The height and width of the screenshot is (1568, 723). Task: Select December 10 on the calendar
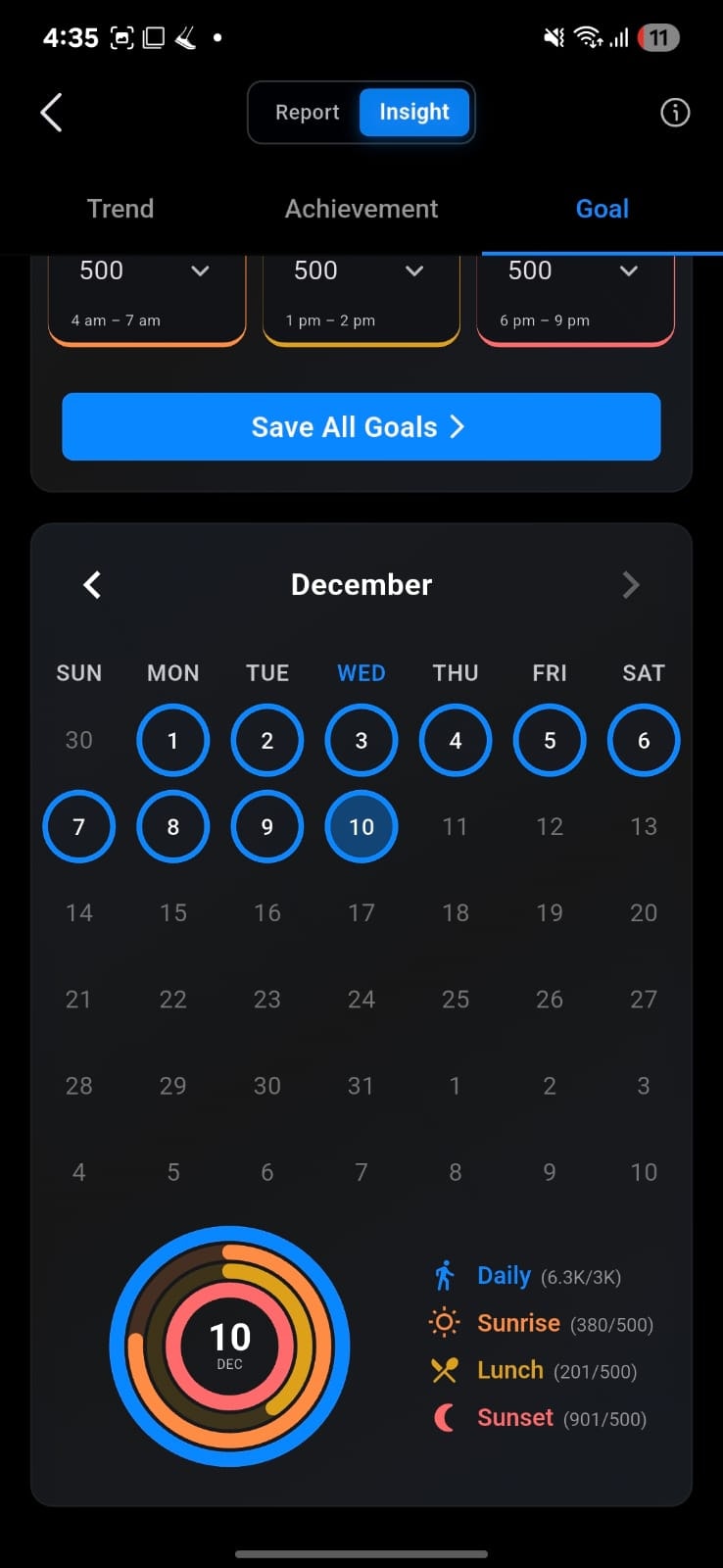click(361, 827)
